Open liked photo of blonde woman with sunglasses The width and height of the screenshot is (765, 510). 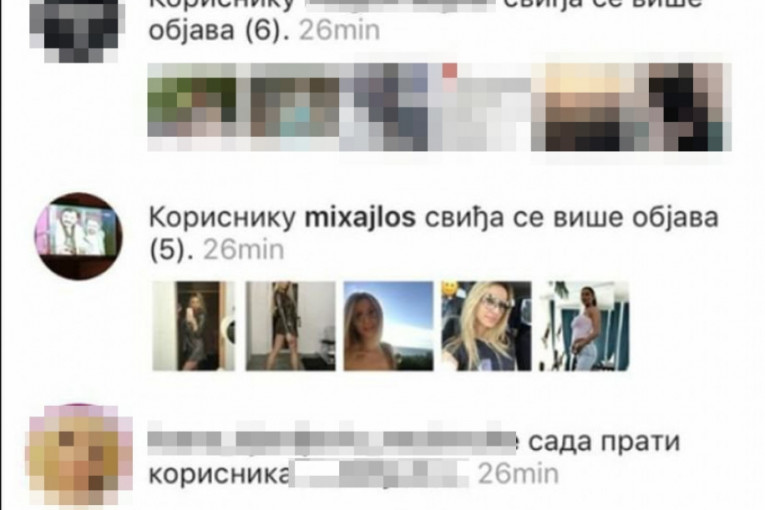[484, 325]
